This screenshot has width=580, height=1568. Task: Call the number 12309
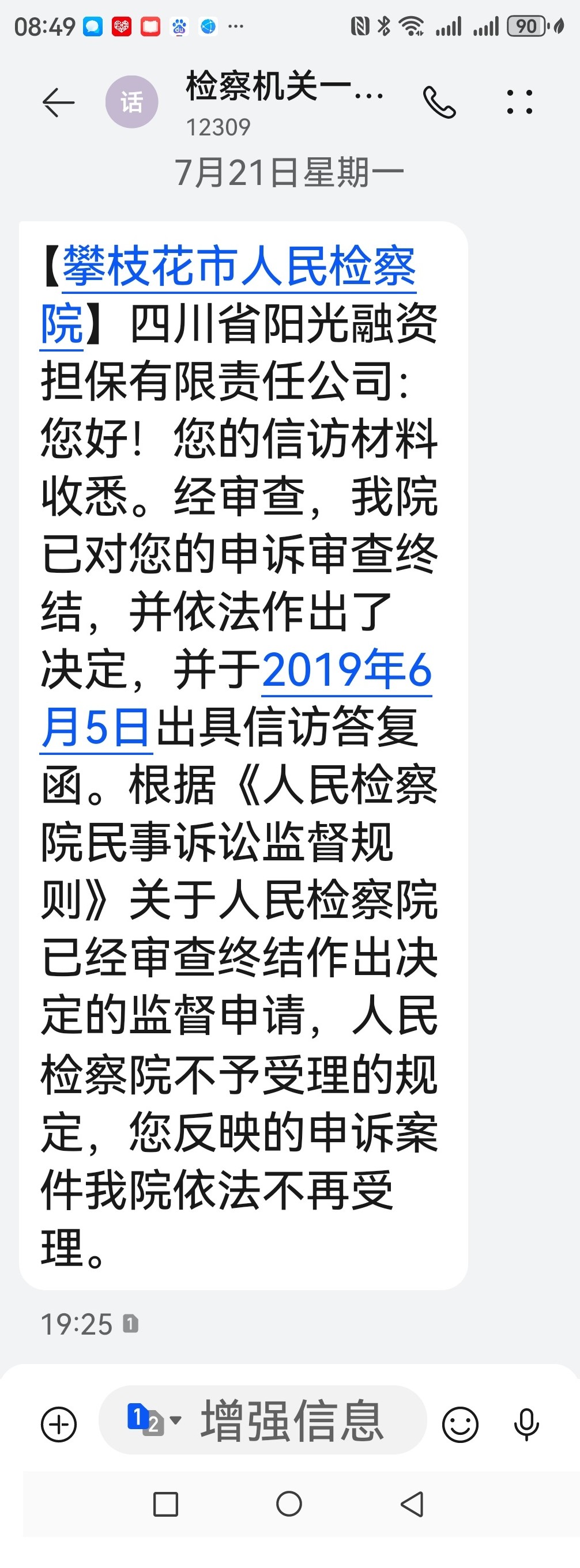(439, 102)
